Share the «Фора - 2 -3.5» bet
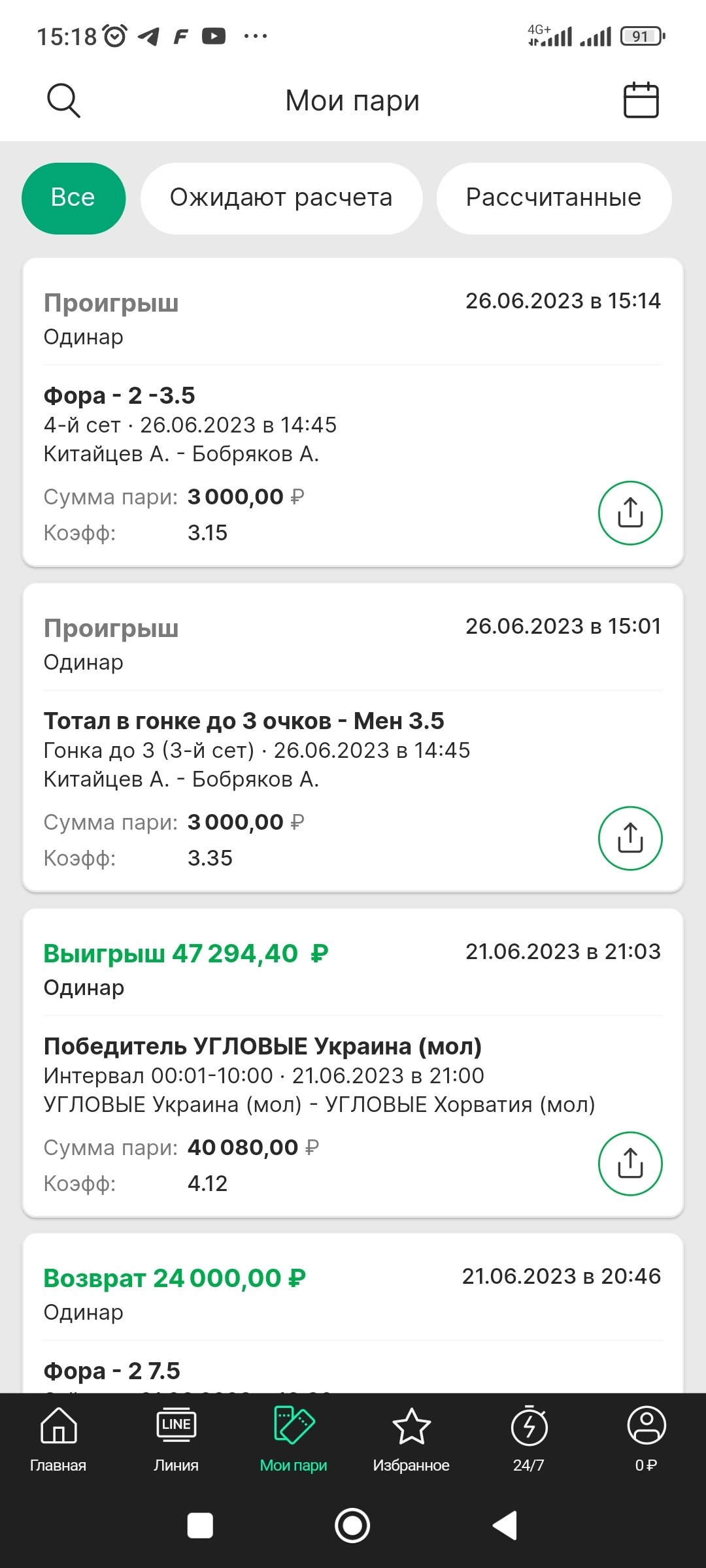Image resolution: width=706 pixels, height=1568 pixels. (630, 513)
